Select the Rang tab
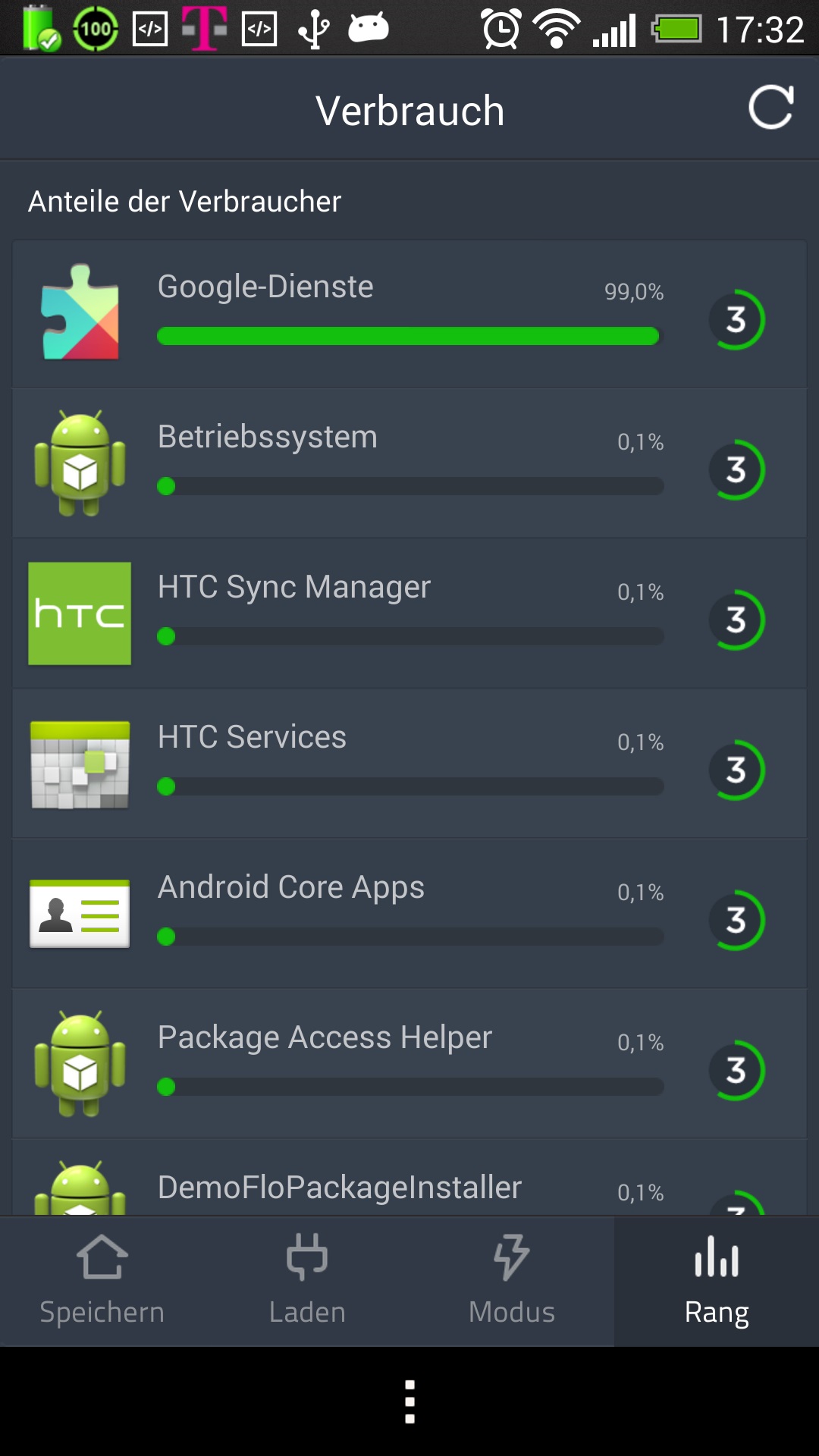The image size is (819, 1456). [x=717, y=1282]
